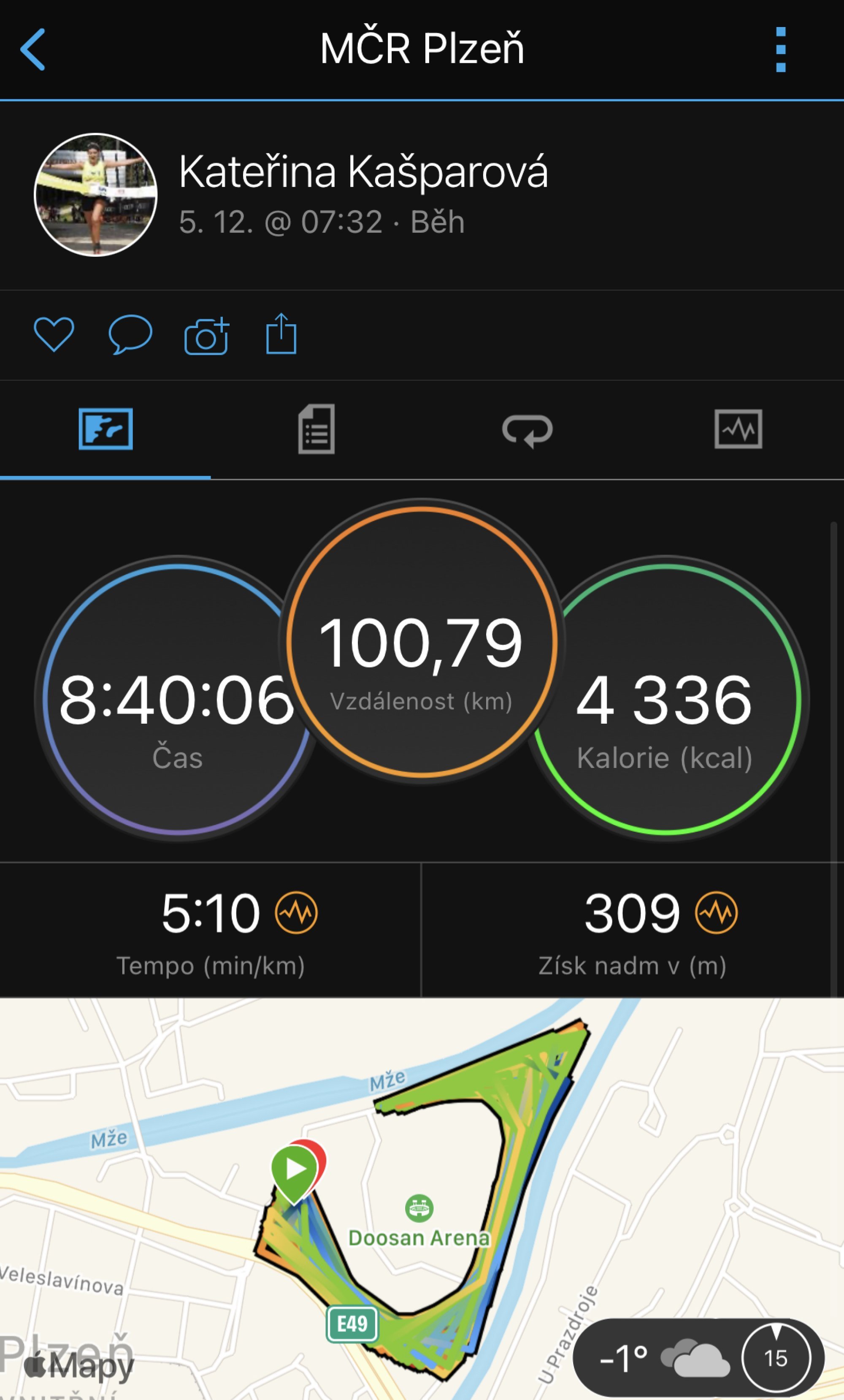Open the route map near Doosan Arena
This screenshot has height=1400, width=844.
click(420, 1193)
